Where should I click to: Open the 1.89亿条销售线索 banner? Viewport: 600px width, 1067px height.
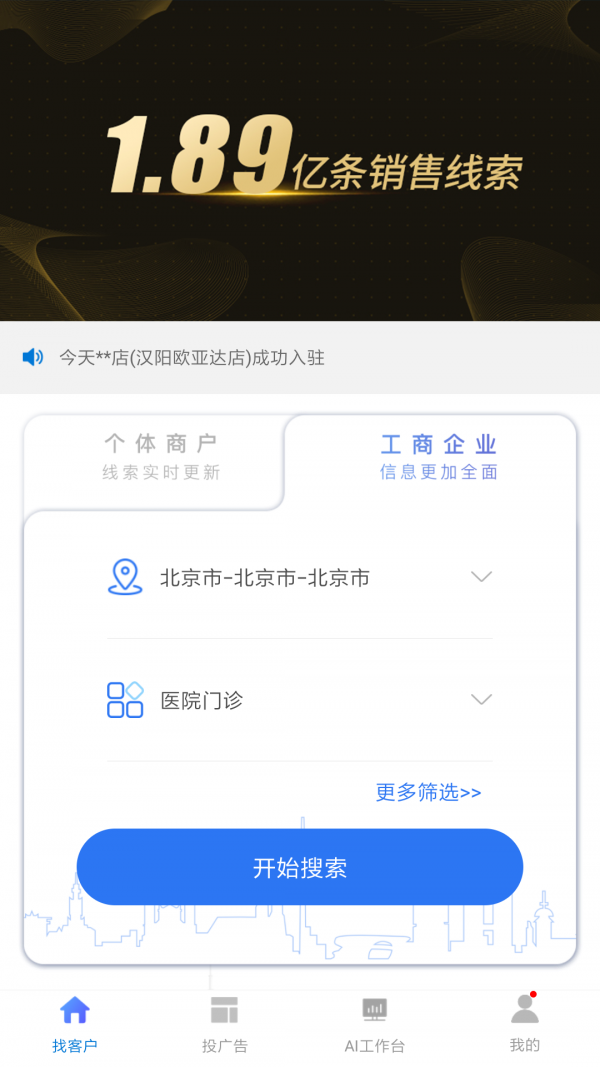(x=300, y=160)
